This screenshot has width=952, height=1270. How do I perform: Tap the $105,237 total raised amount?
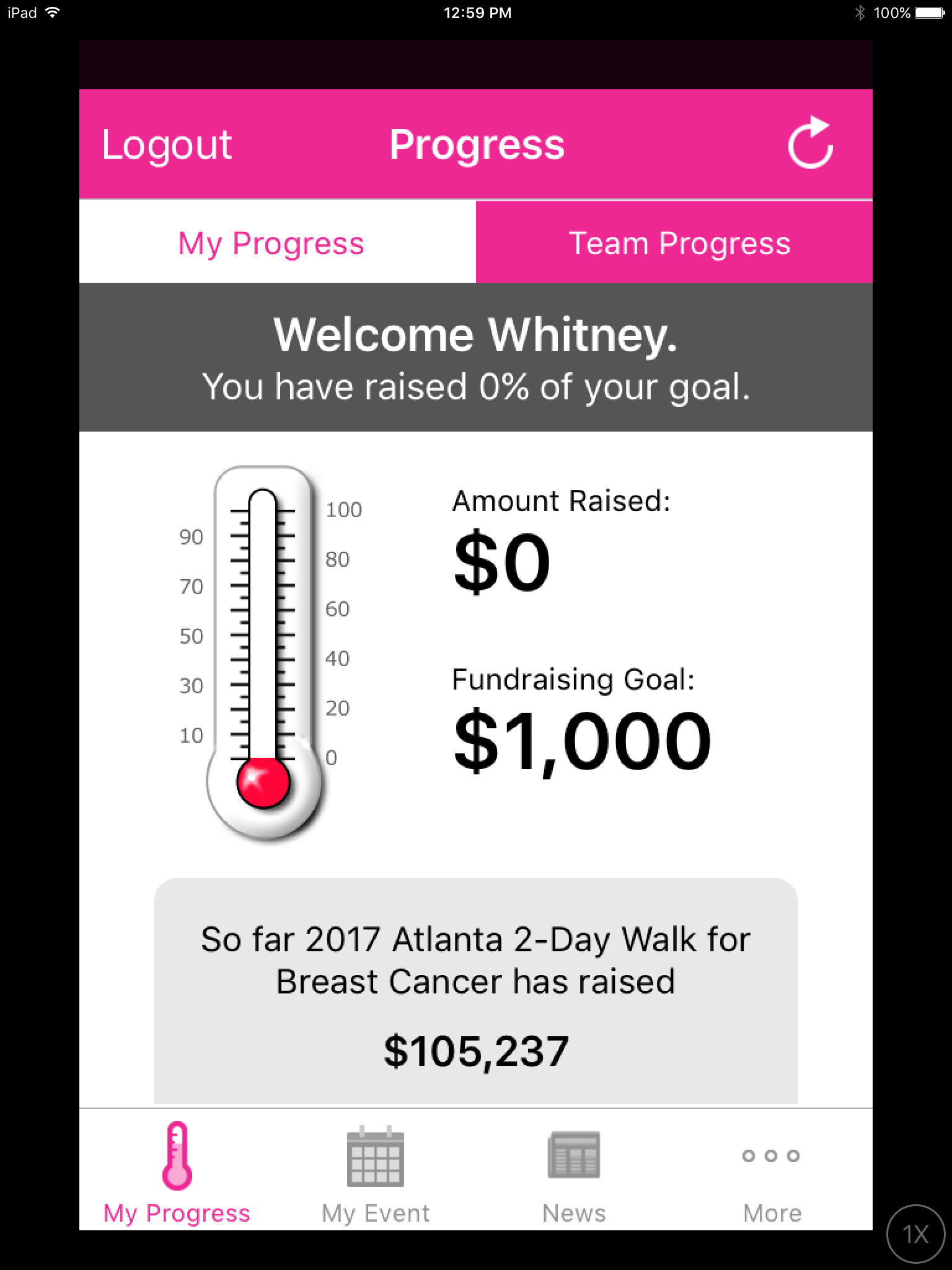[x=476, y=1050]
